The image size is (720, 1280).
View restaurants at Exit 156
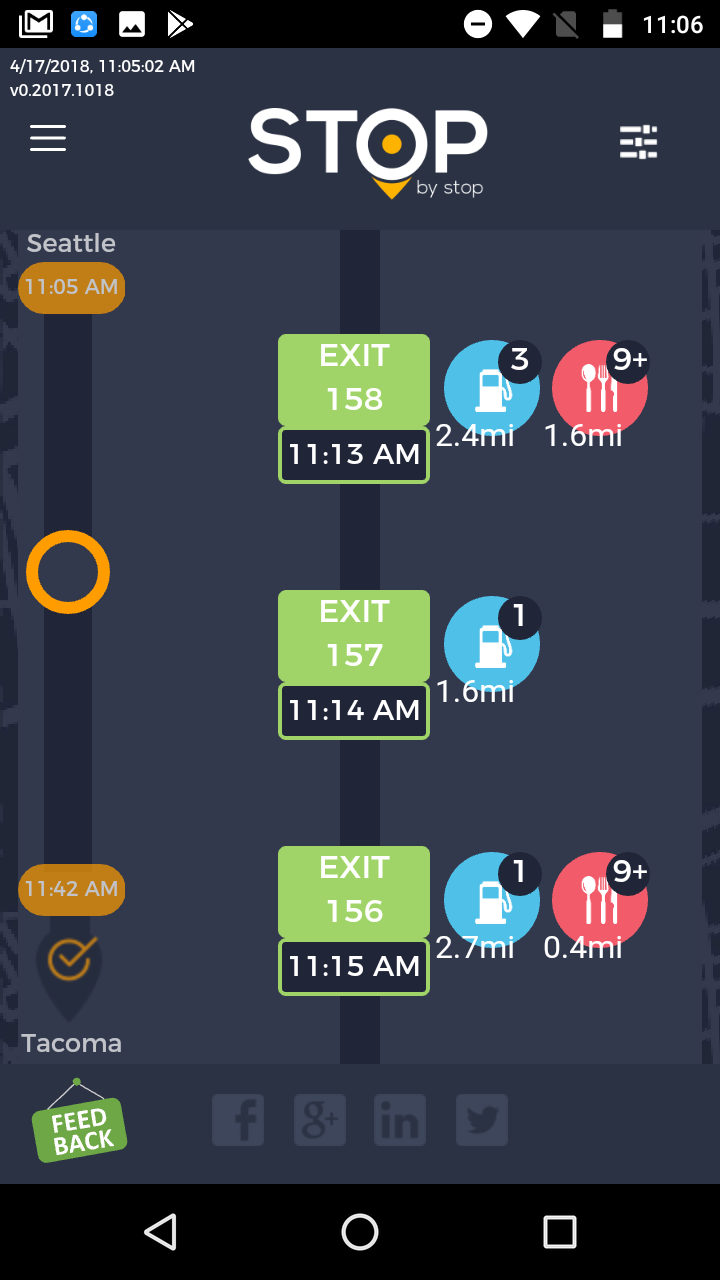pos(600,902)
